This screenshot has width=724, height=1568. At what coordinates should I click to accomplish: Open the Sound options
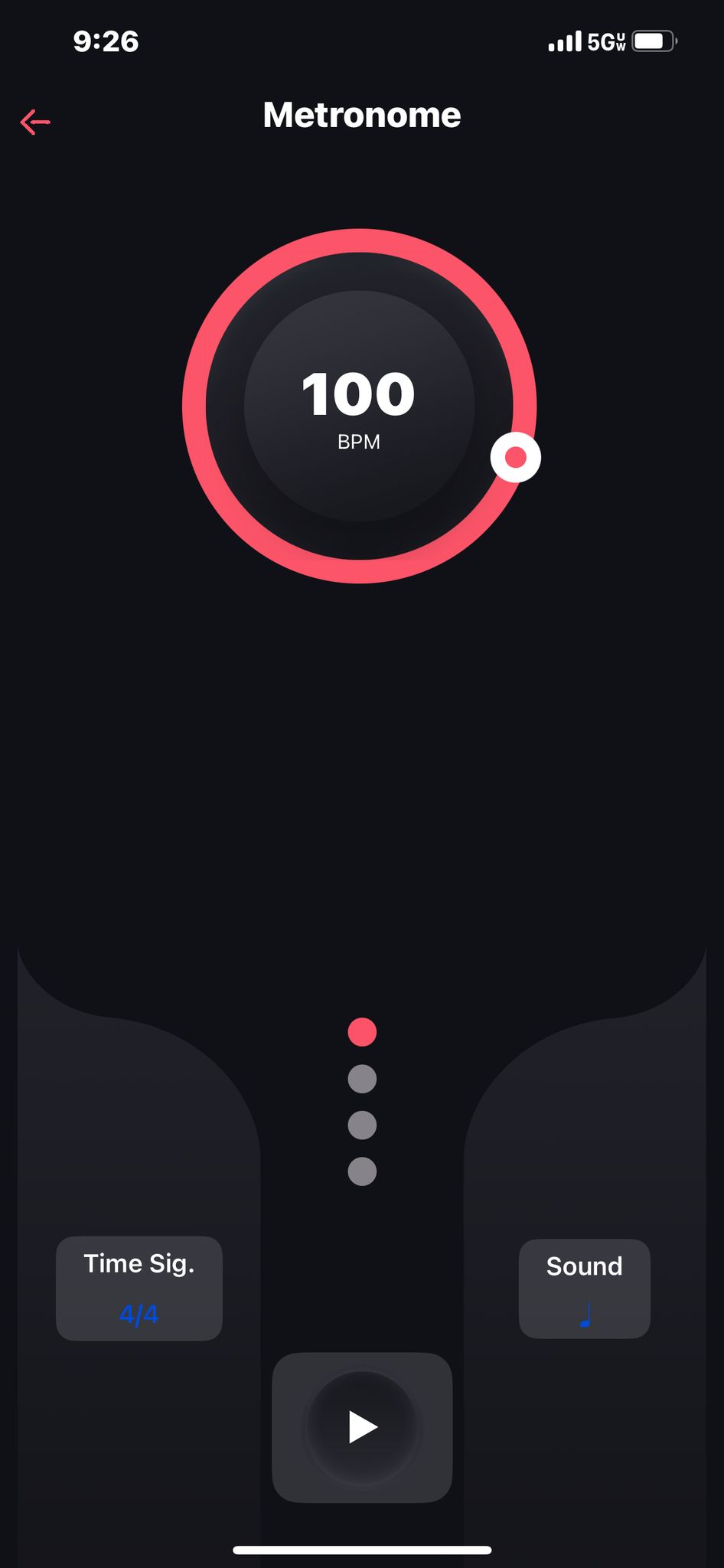585,1288
